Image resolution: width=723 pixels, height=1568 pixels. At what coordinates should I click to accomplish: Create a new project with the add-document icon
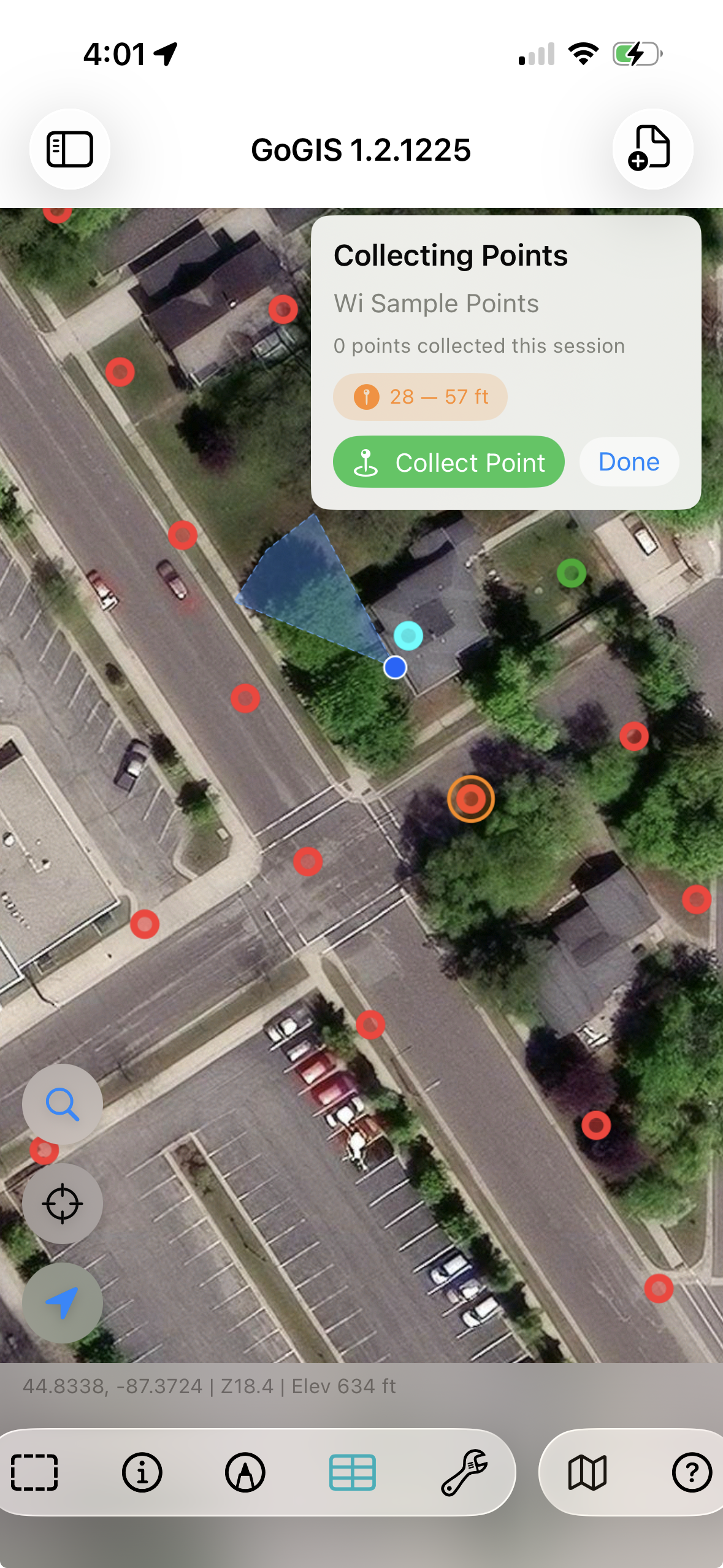point(652,149)
